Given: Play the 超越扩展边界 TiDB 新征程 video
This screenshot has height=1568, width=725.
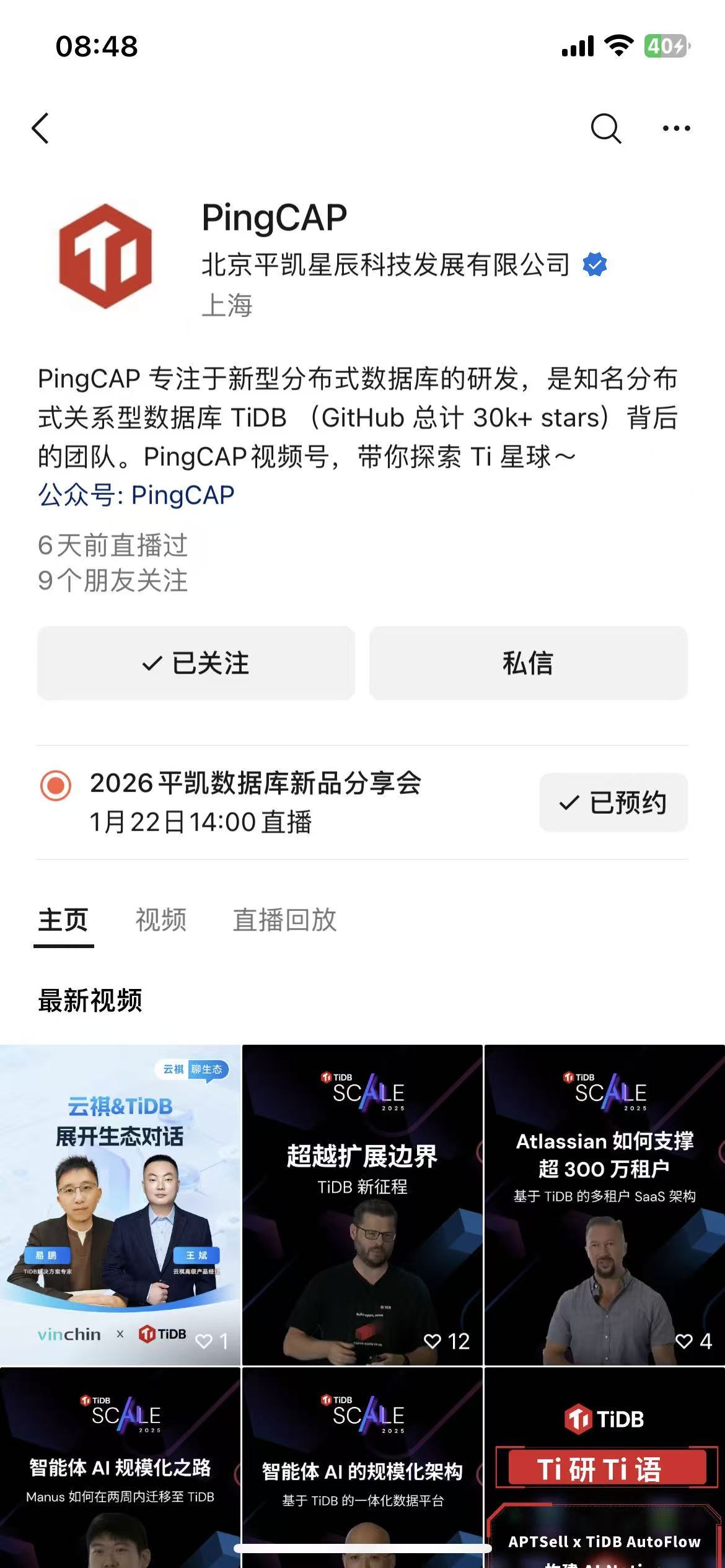Looking at the screenshot, I should tap(362, 1204).
